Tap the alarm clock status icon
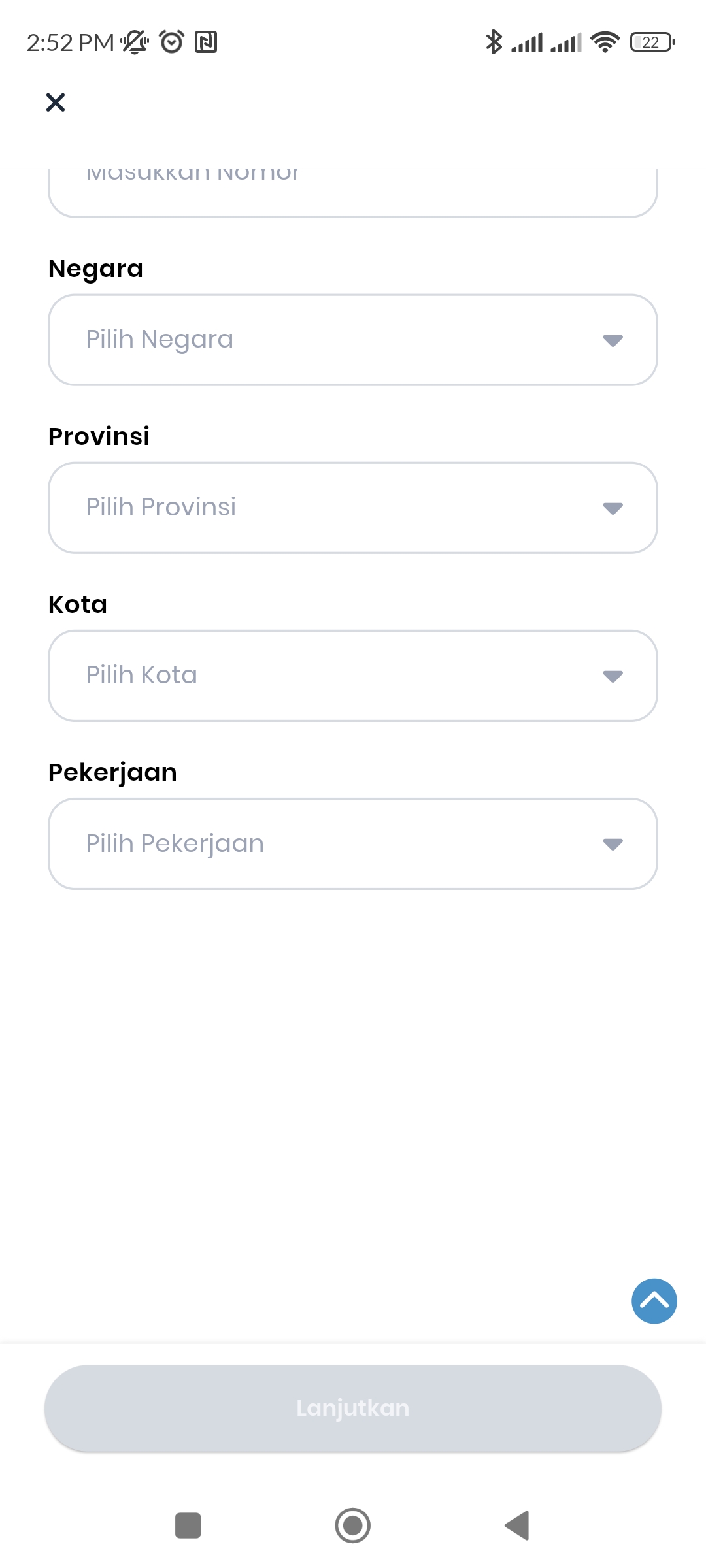 click(x=170, y=41)
